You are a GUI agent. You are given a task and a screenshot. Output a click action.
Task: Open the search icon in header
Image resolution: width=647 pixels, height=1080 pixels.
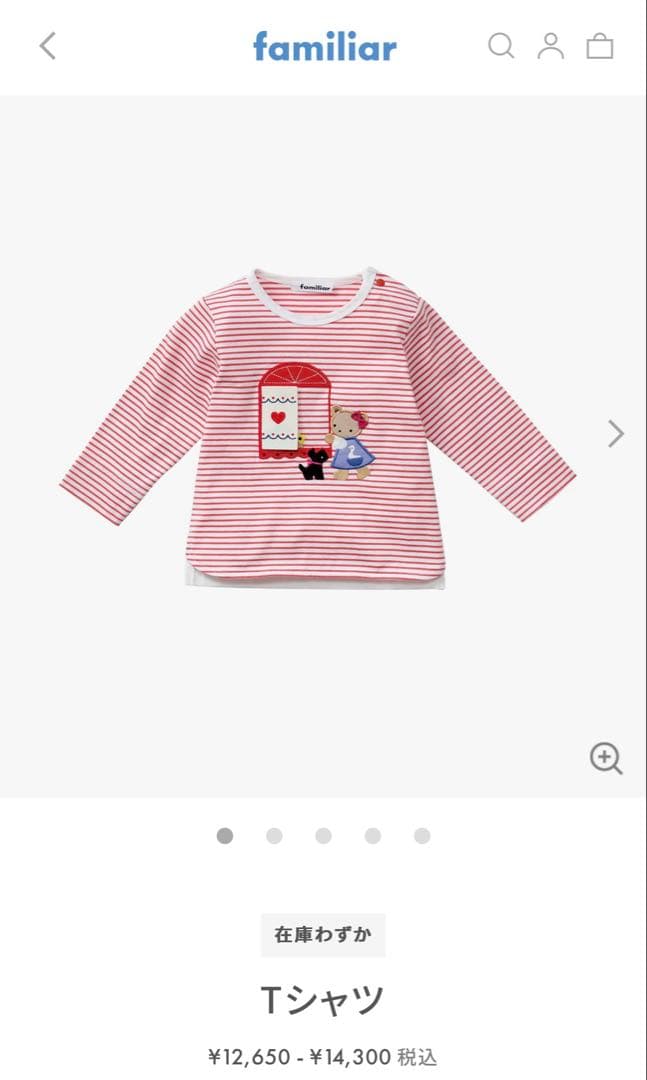tap(500, 46)
